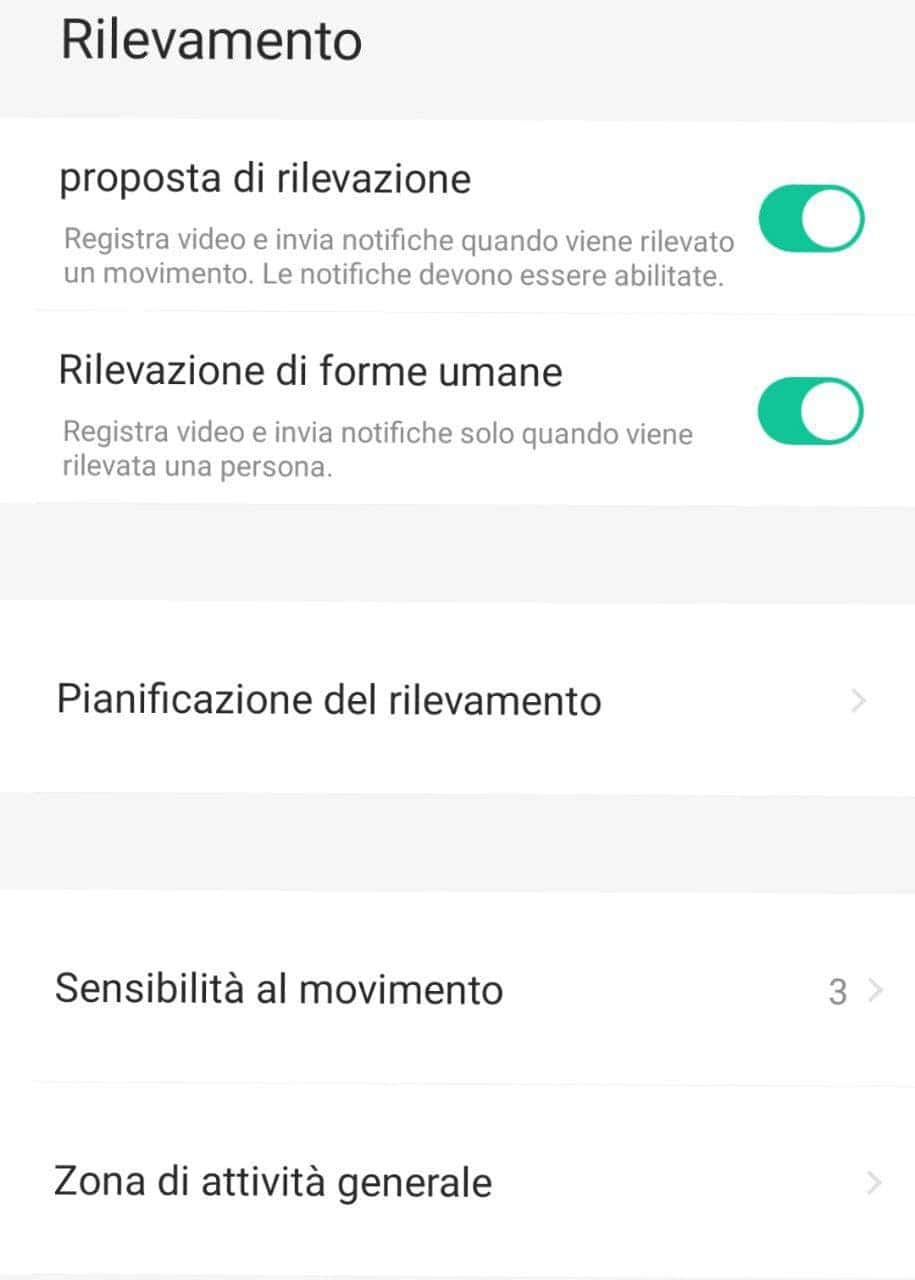Open Sensibilità al movimento setting
Image resolution: width=915 pixels, height=1280 pixels.
pos(457,990)
